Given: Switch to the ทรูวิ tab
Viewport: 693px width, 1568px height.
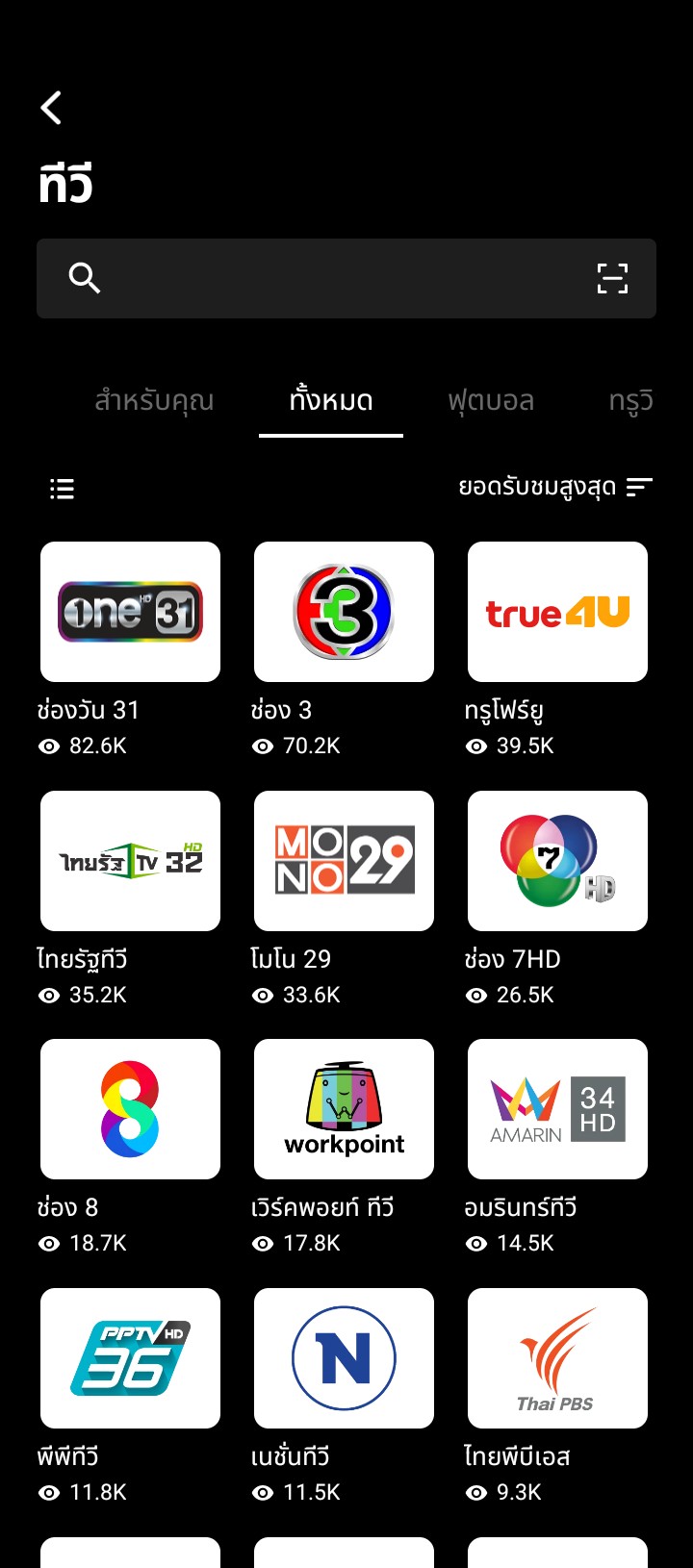Looking at the screenshot, I should tap(631, 400).
